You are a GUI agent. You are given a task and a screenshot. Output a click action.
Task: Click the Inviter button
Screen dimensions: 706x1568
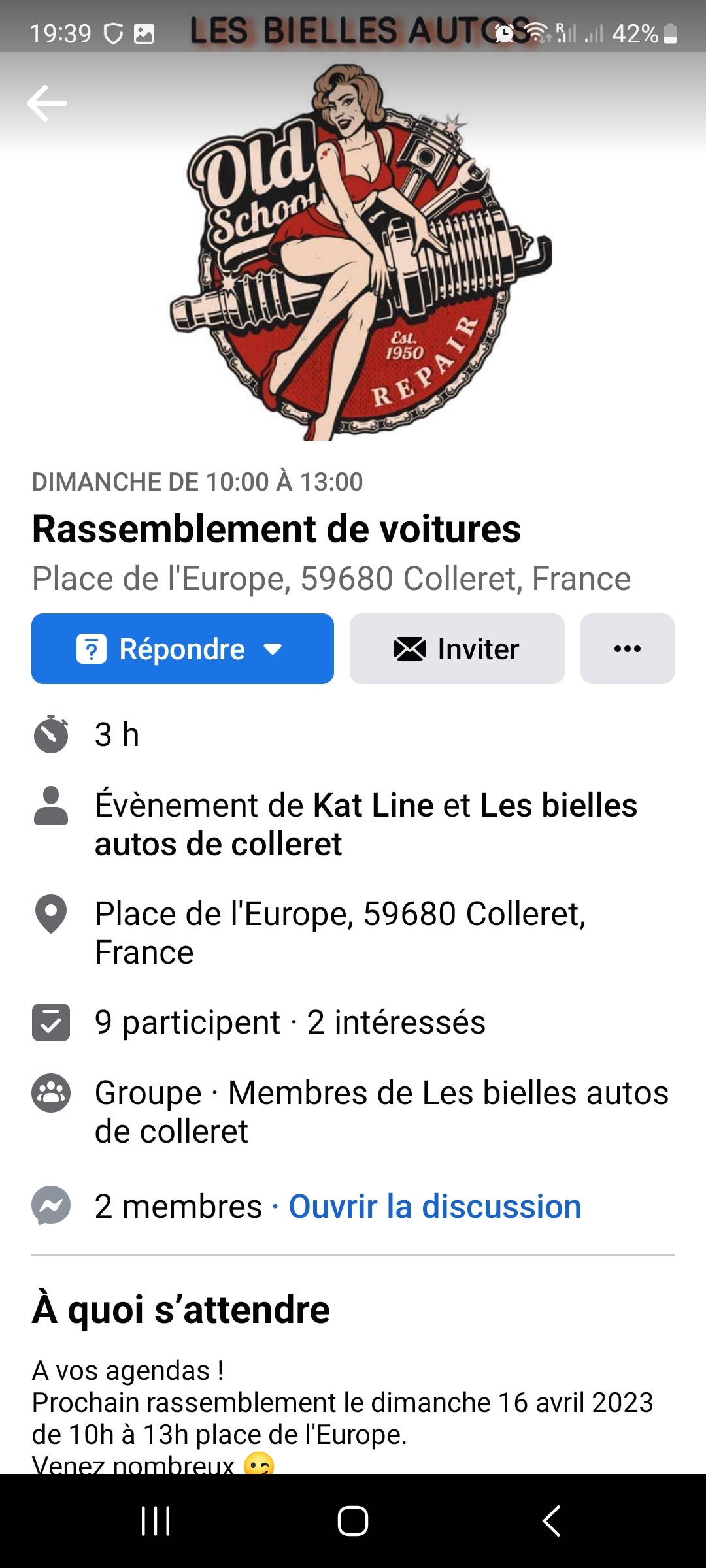point(457,648)
